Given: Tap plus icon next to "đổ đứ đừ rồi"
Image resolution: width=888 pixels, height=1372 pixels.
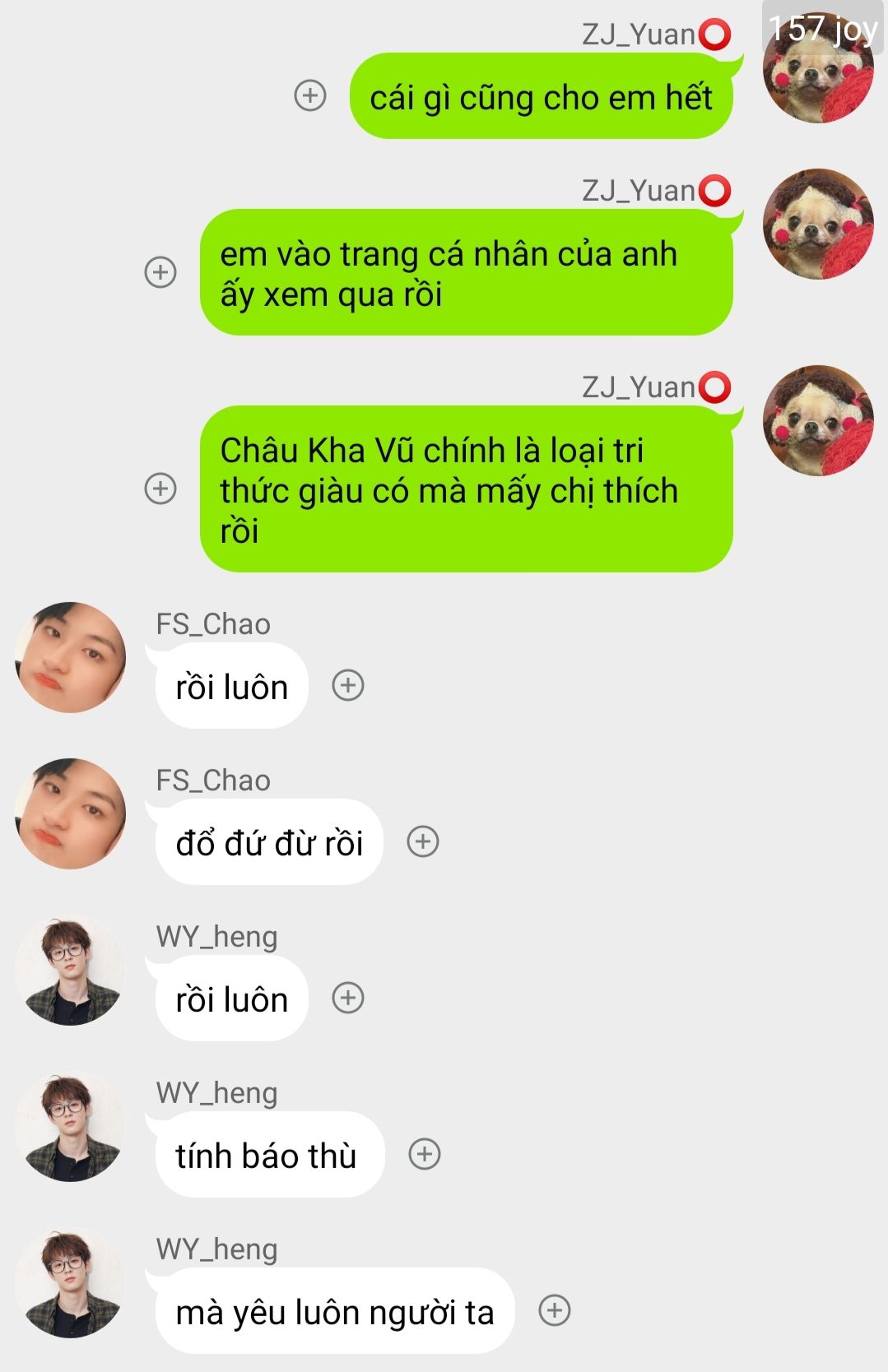Looking at the screenshot, I should point(424,841).
